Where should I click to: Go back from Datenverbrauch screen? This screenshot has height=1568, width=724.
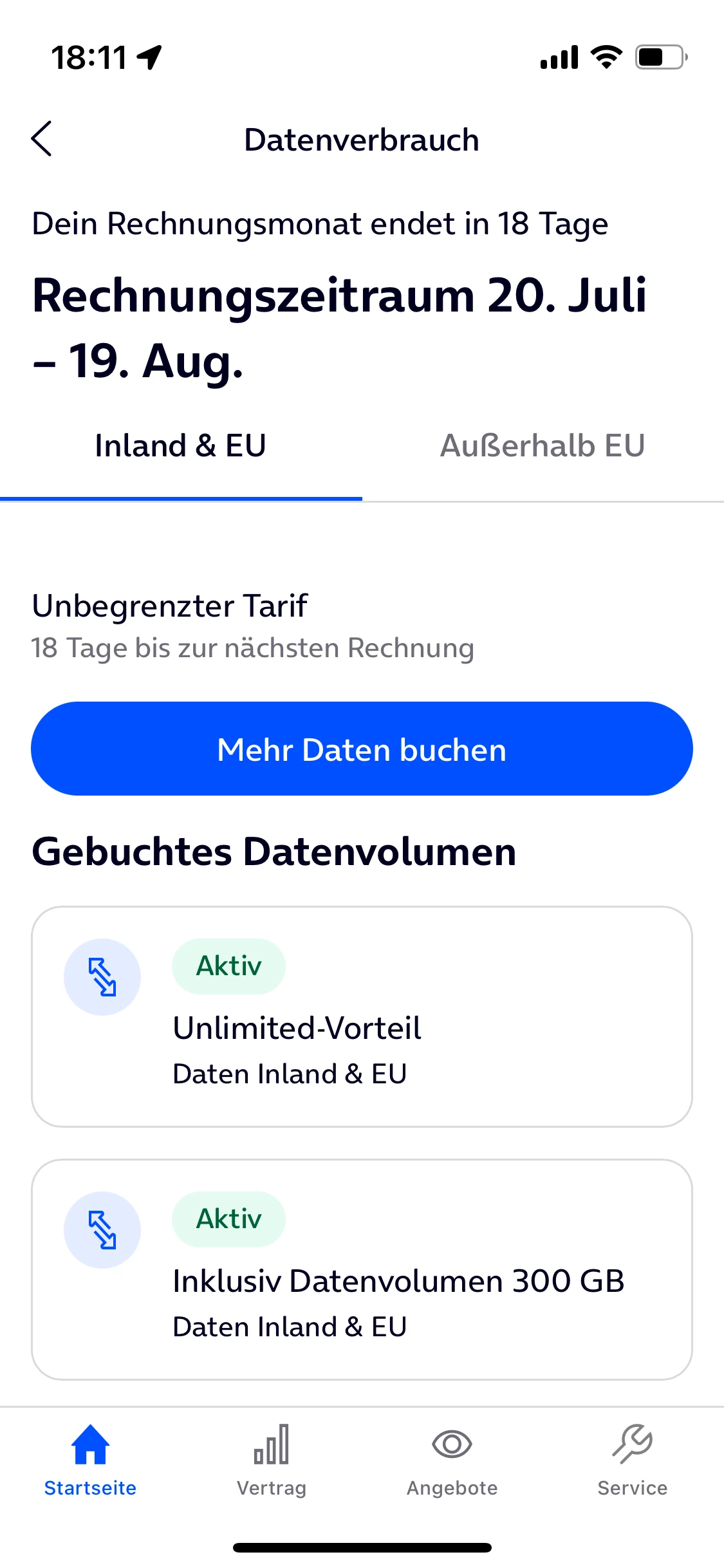click(42, 139)
